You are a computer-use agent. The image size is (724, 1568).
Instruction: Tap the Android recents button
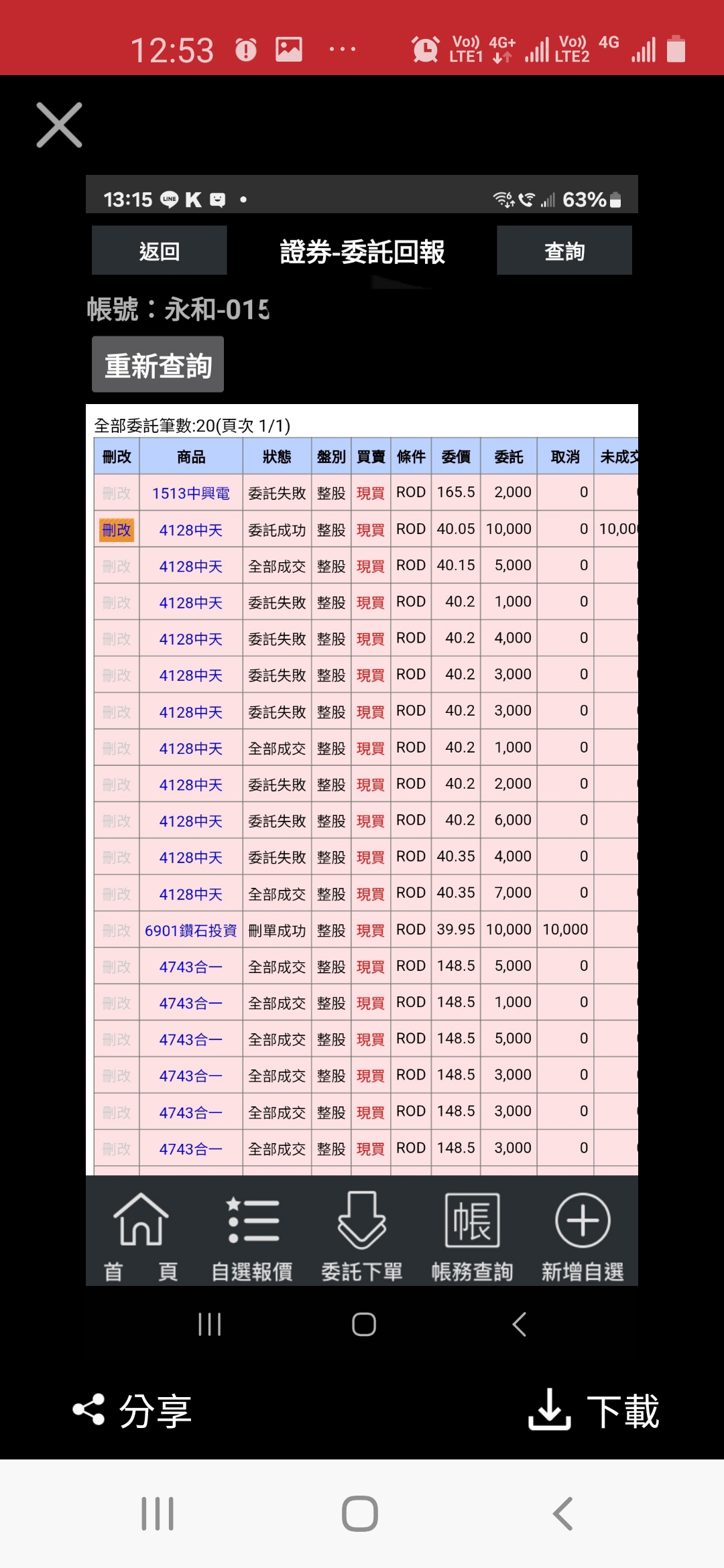[158, 1514]
